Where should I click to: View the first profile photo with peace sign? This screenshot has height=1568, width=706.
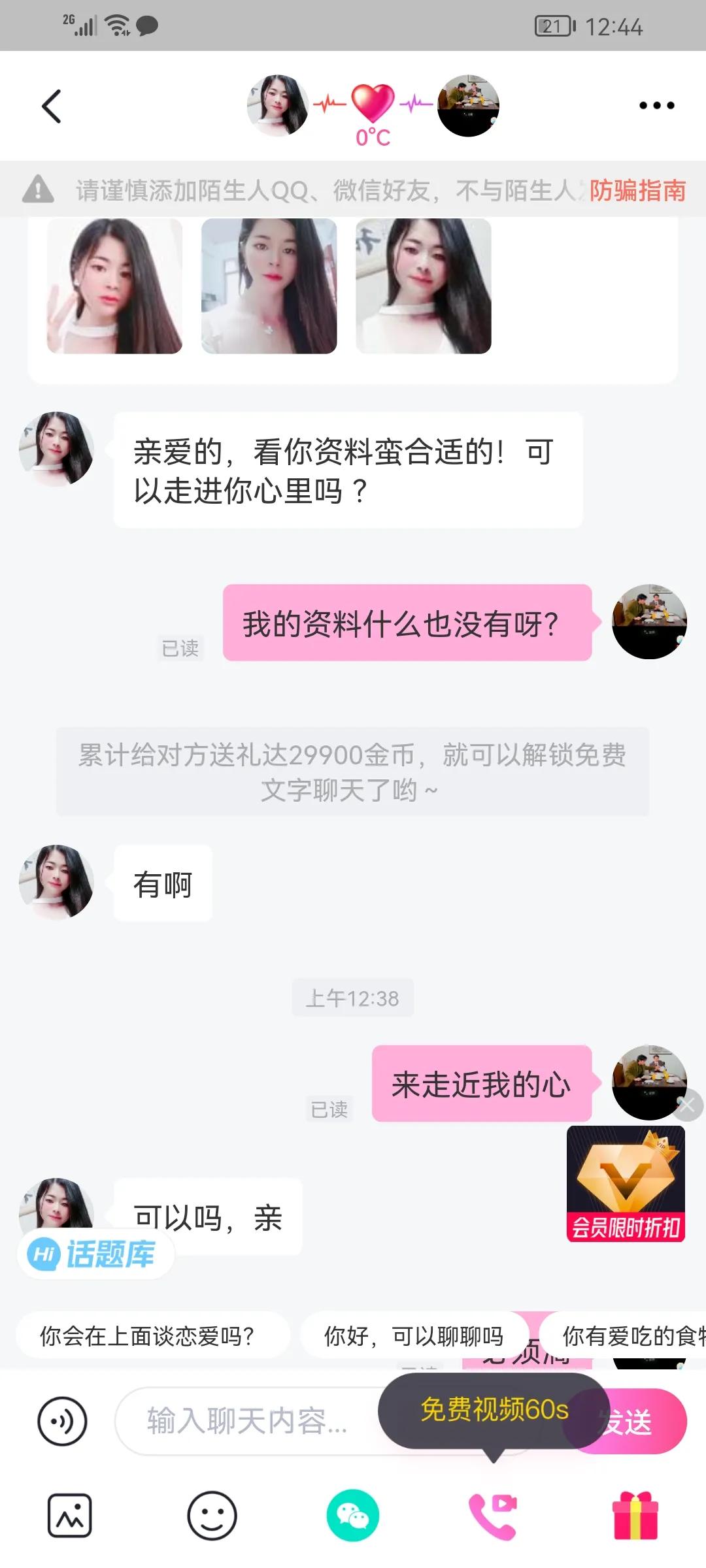pos(114,286)
